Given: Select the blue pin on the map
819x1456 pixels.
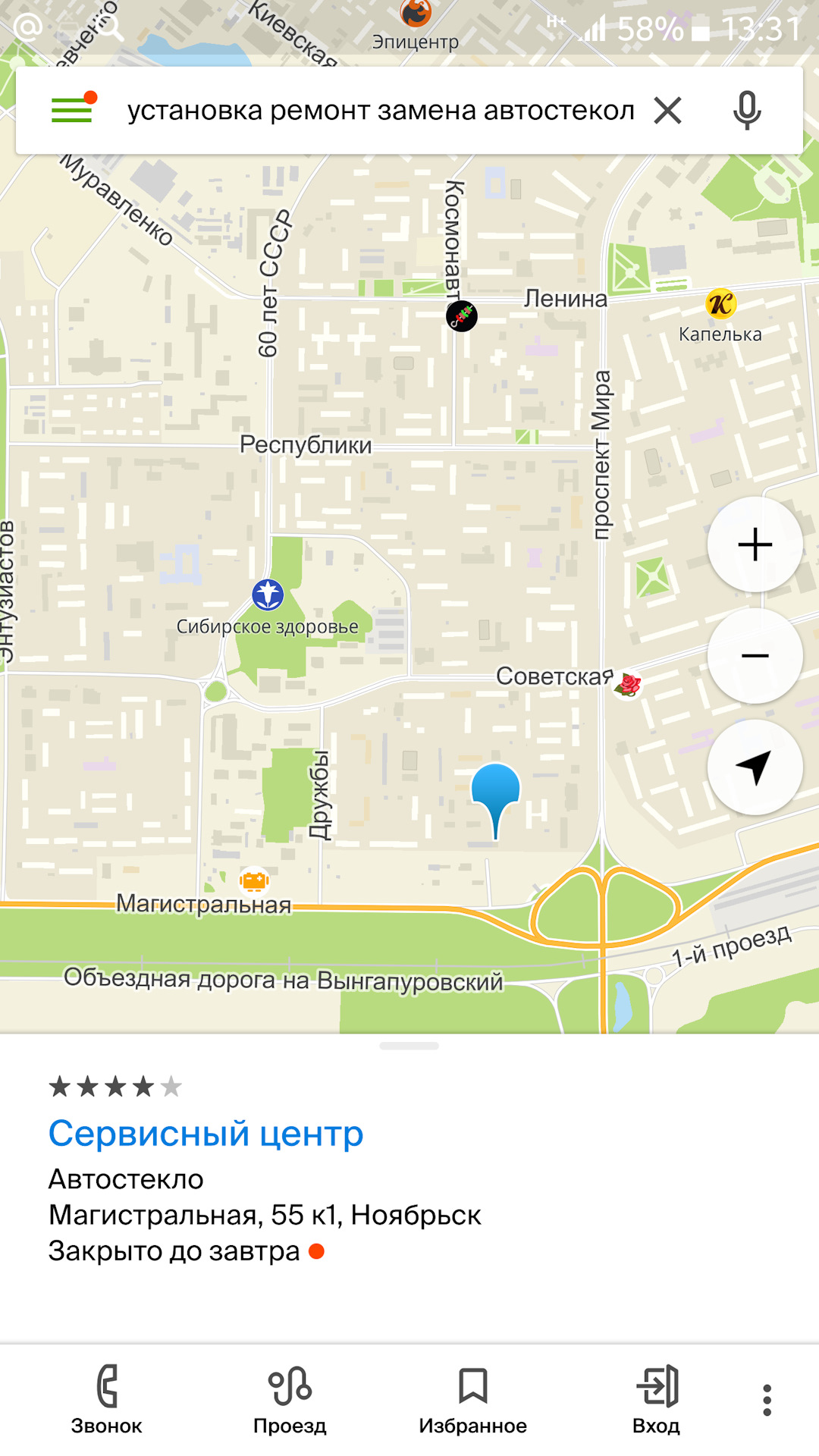Looking at the screenshot, I should (x=495, y=792).
